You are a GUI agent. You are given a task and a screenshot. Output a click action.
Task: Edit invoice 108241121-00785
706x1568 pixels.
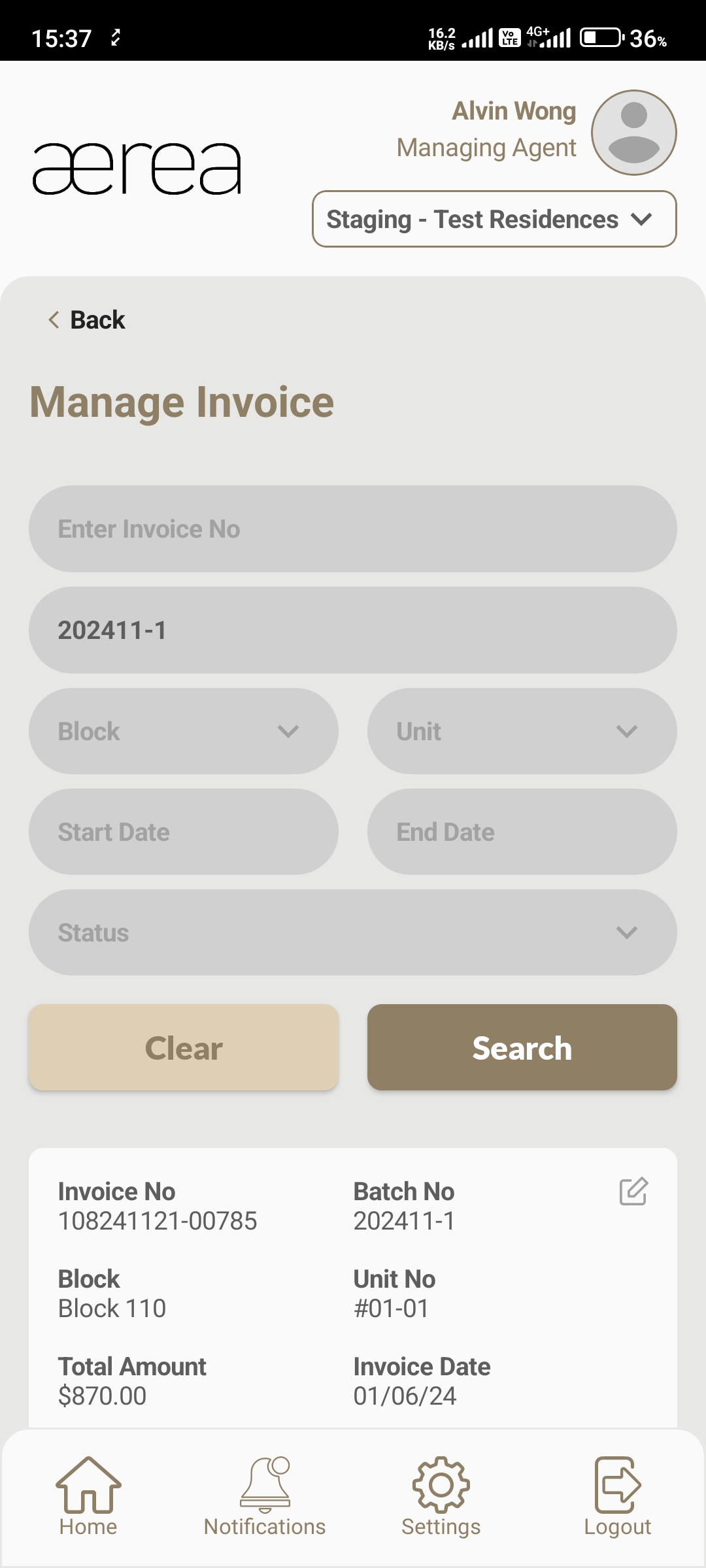tap(633, 1192)
